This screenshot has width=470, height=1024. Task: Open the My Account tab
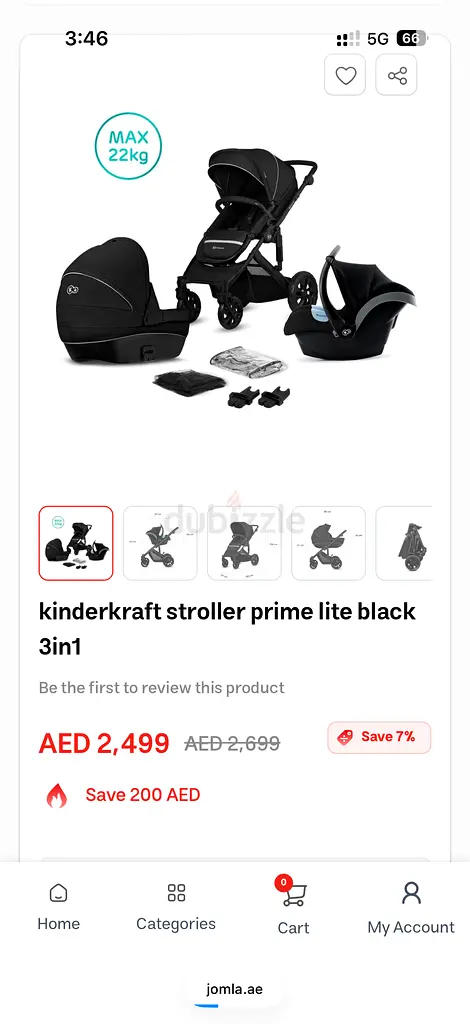pos(411,907)
